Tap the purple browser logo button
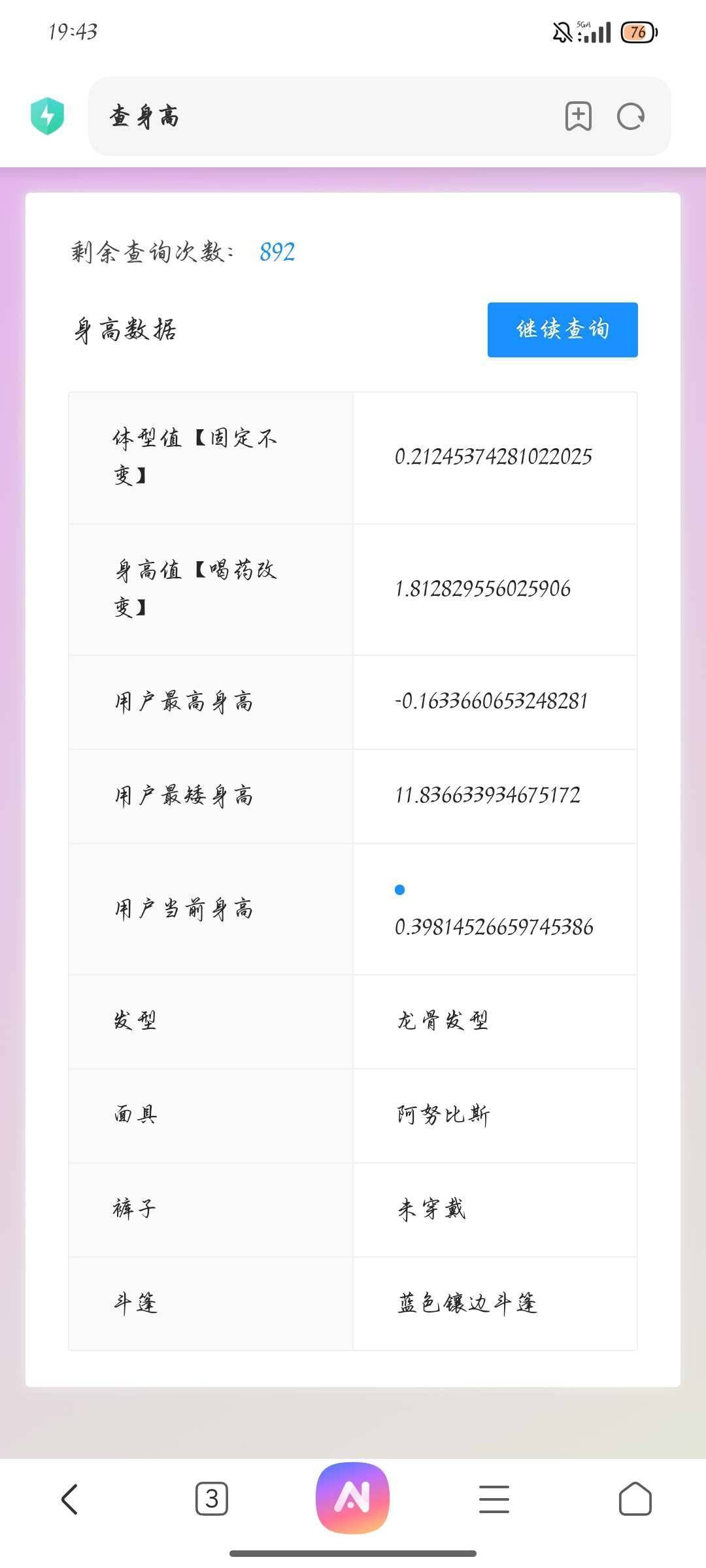Image resolution: width=706 pixels, height=1568 pixels. click(x=353, y=1497)
